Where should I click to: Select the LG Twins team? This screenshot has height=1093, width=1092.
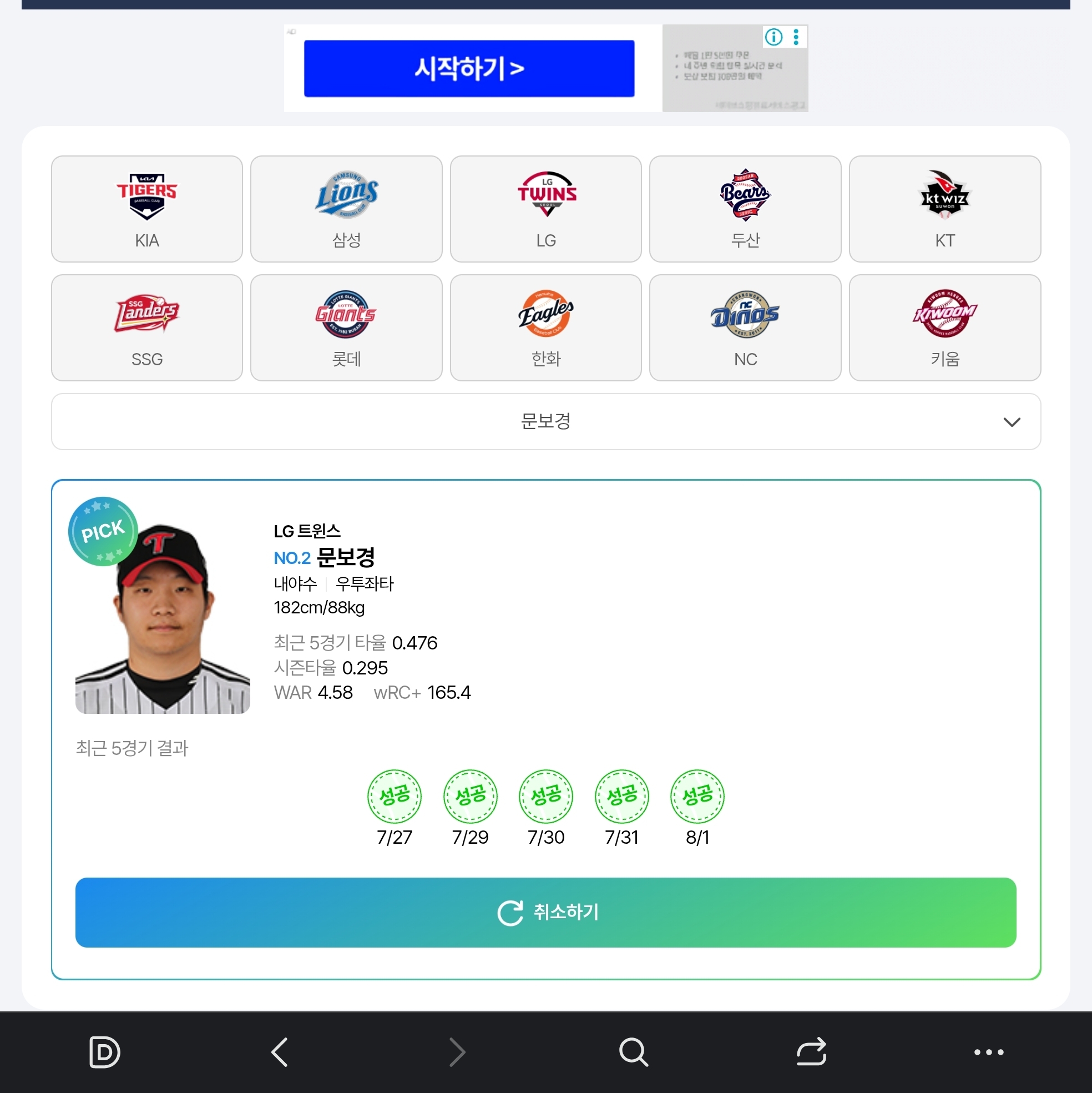[x=545, y=209]
